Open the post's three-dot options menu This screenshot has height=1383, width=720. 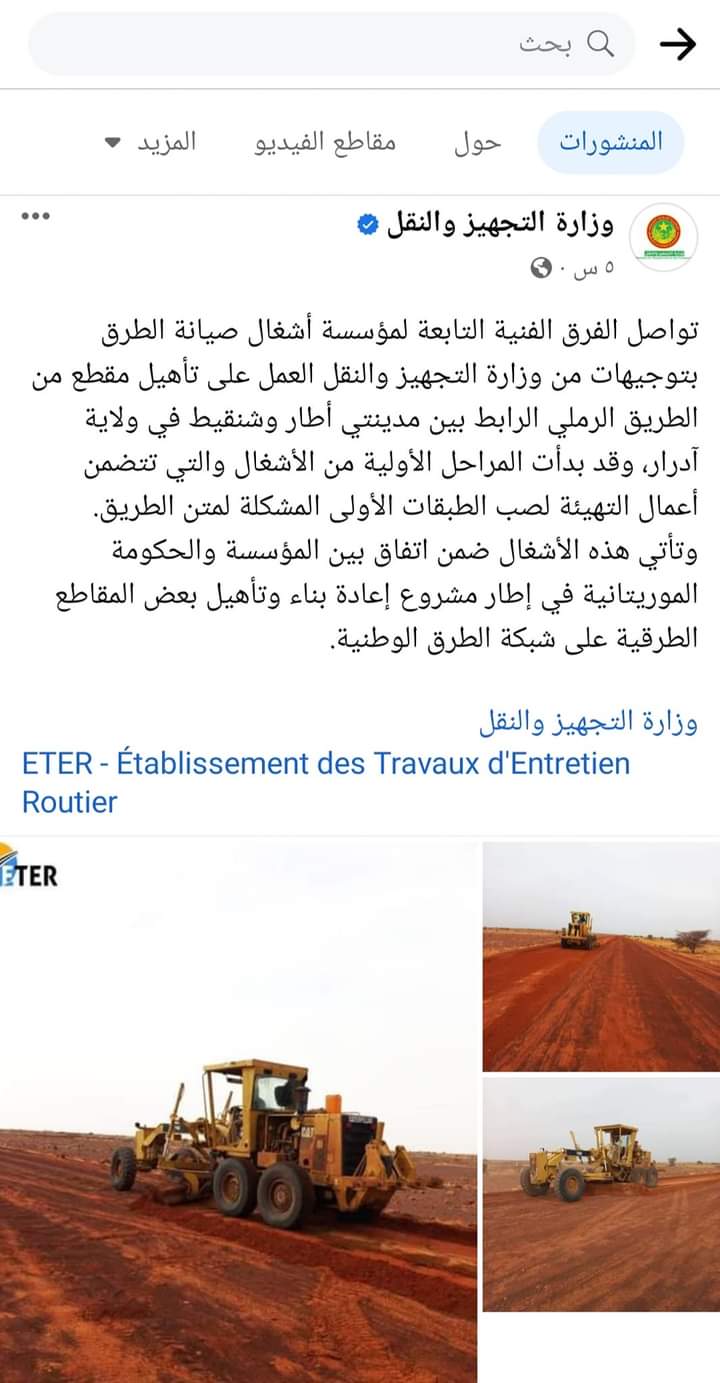coord(35,214)
